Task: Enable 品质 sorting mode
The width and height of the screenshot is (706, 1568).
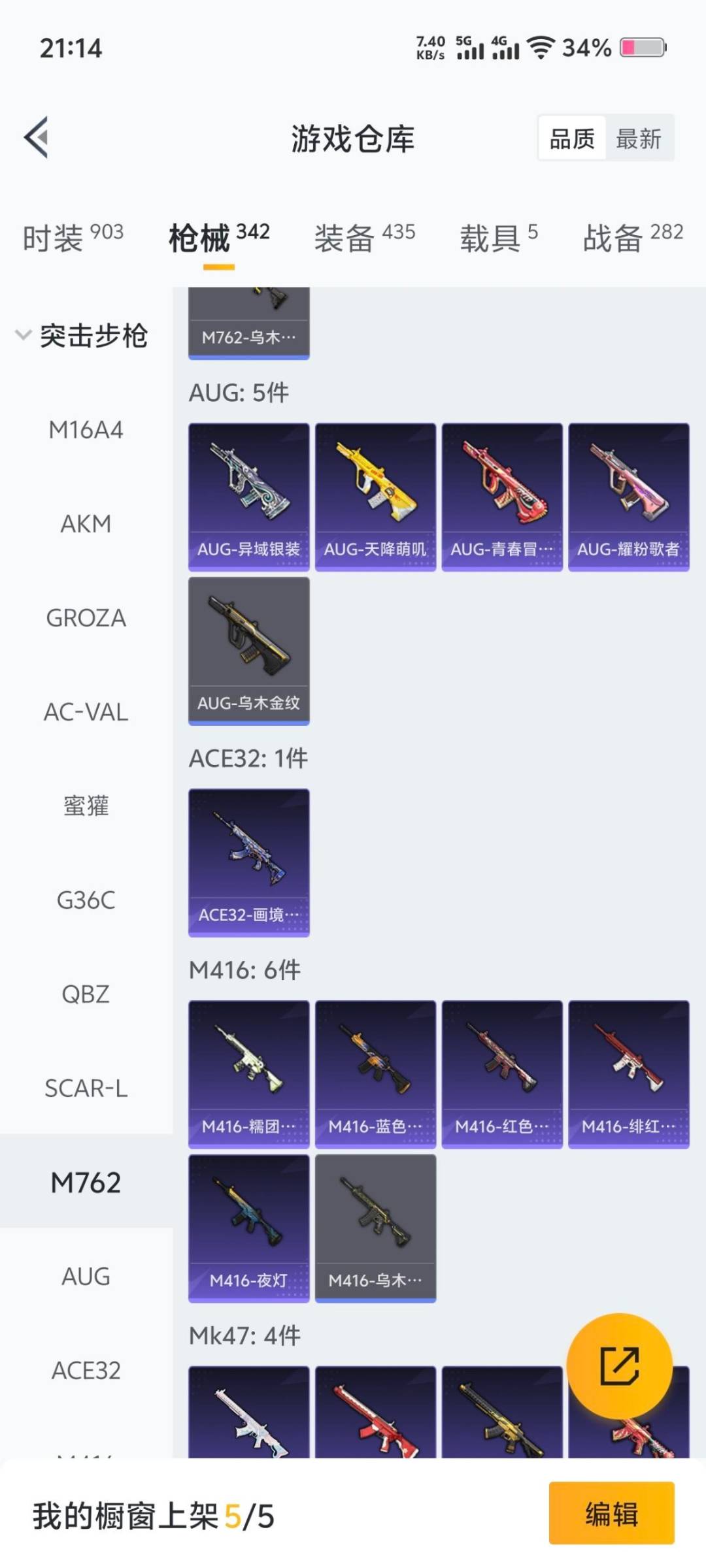Action: click(x=571, y=139)
